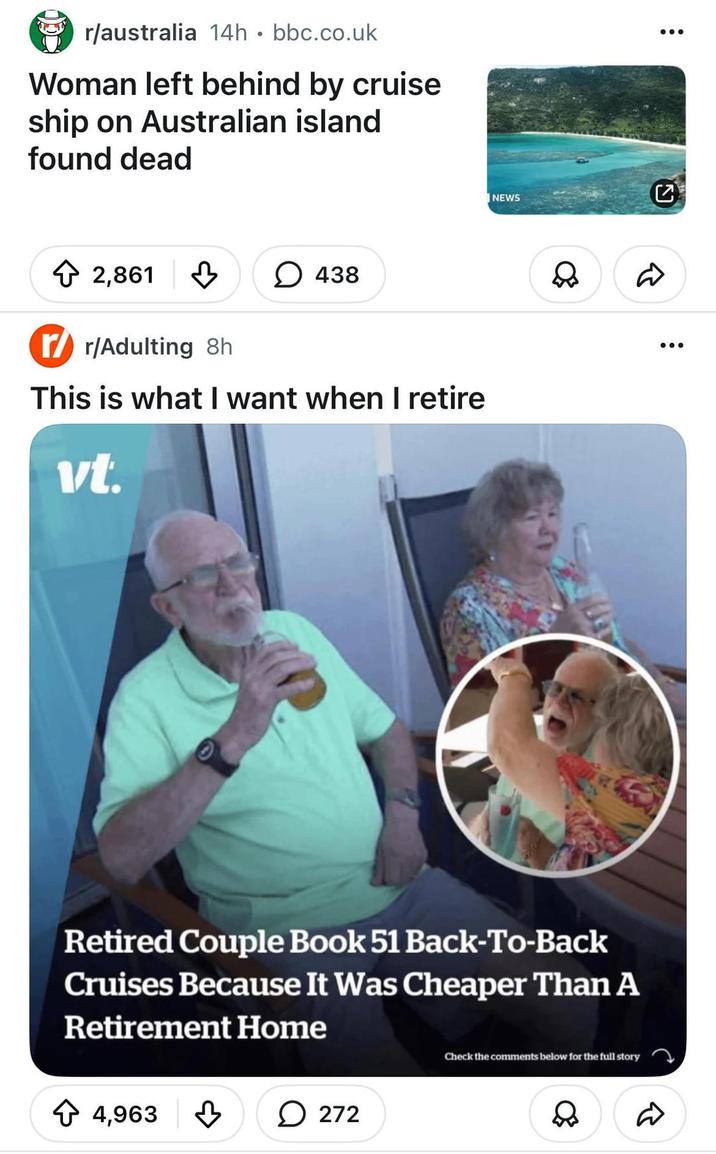Downvote the r/Adulting retirement post
The height and width of the screenshot is (1154, 716).
pyautogui.click(x=208, y=1113)
